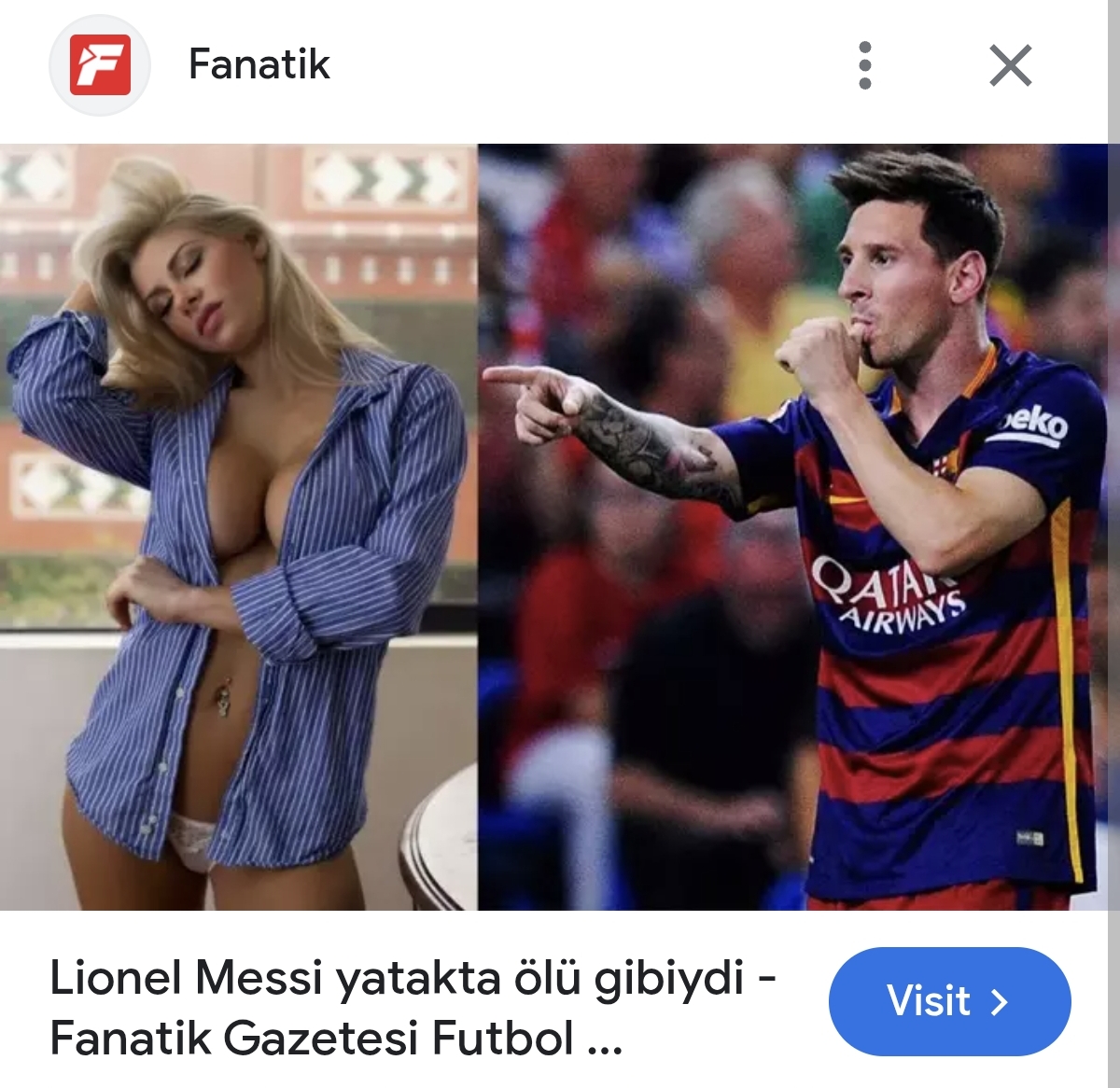The height and width of the screenshot is (1088, 1120).
Task: Open the three-dot overflow menu
Action: click(x=865, y=65)
